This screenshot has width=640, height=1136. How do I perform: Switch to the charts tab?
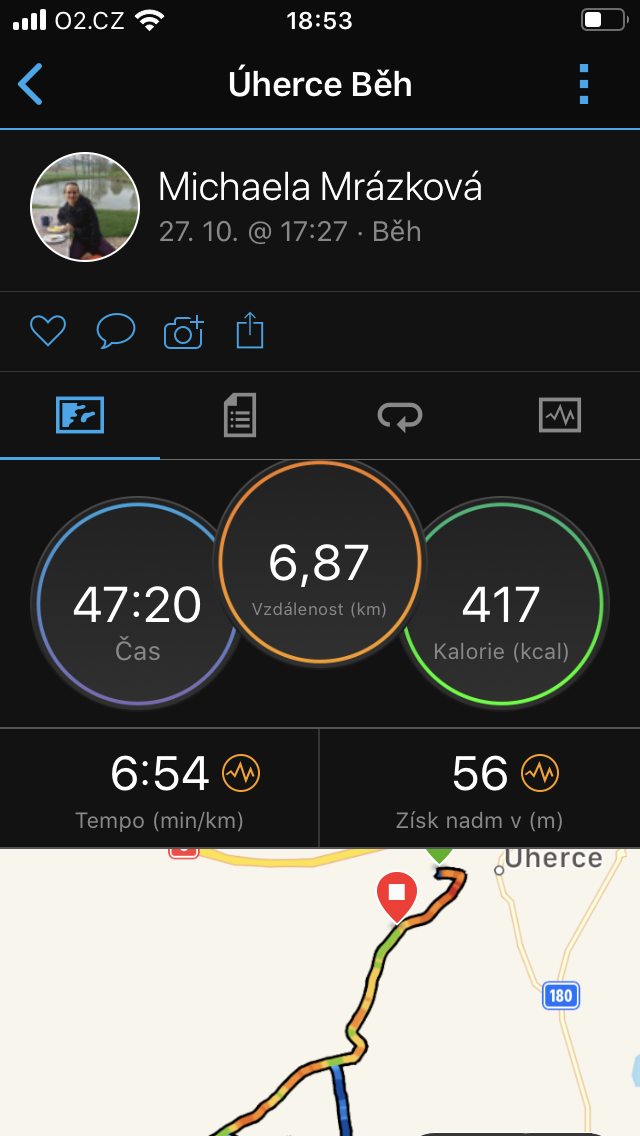coord(560,415)
